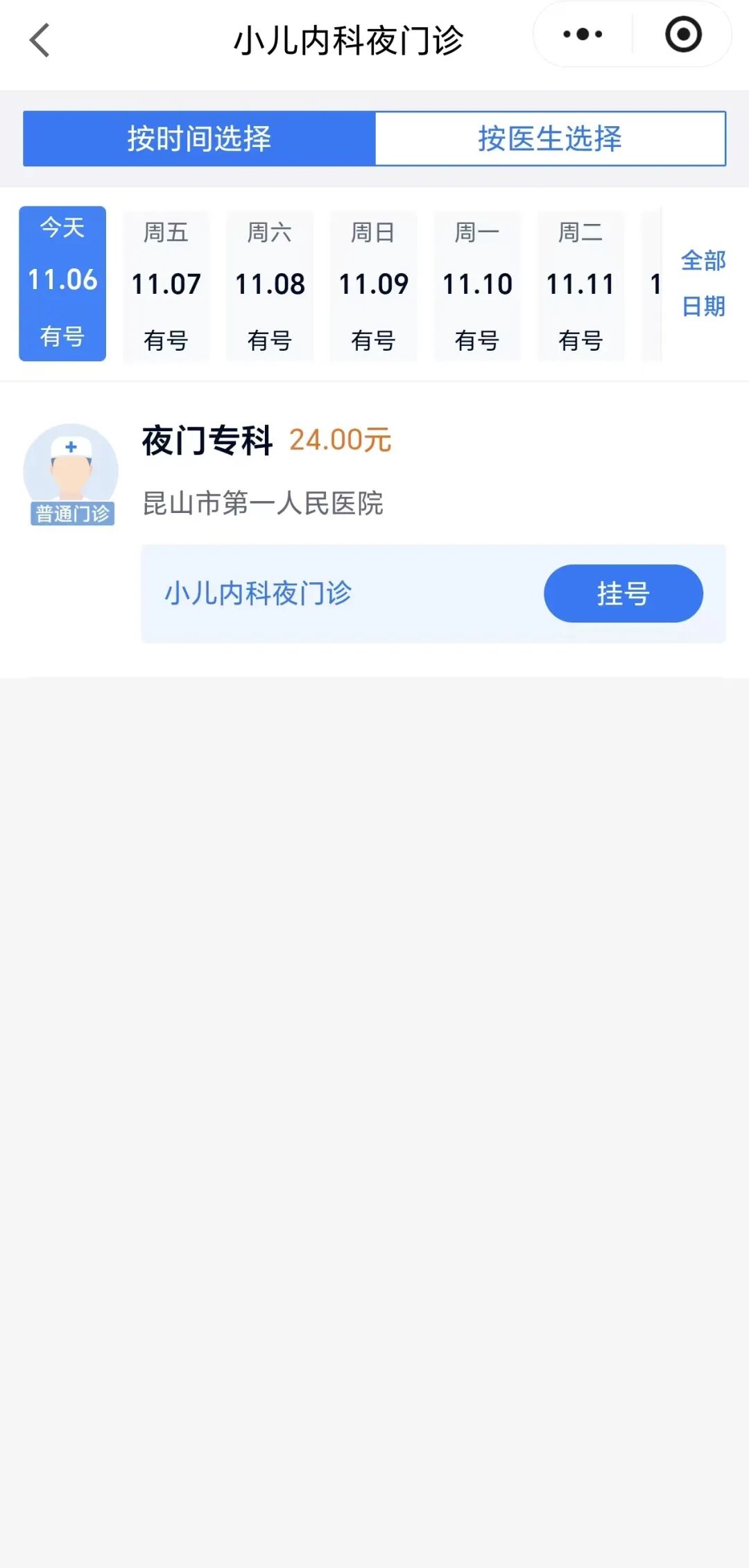Switch to 按时间选择 tab
The height and width of the screenshot is (1568, 749).
(x=199, y=139)
